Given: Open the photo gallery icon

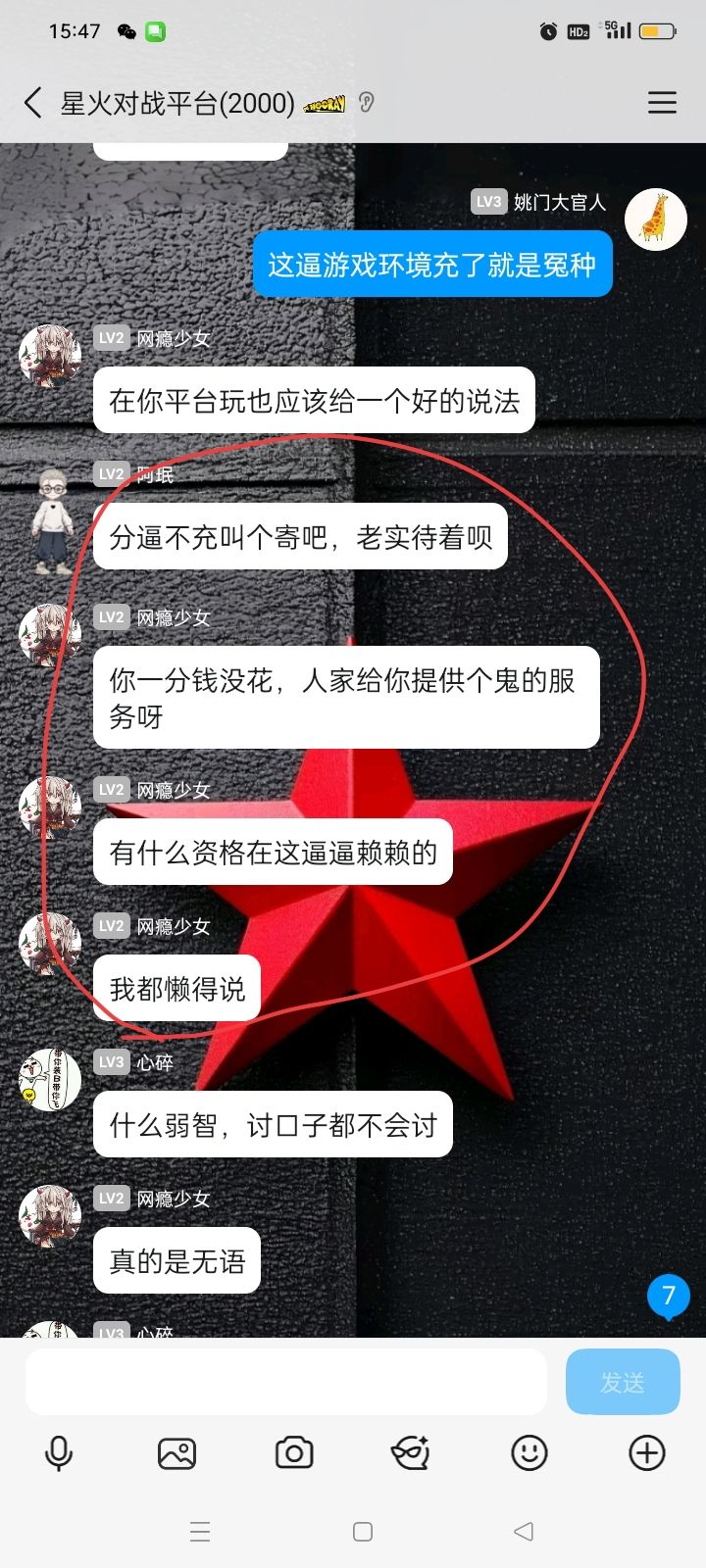Looking at the screenshot, I should tap(176, 1452).
